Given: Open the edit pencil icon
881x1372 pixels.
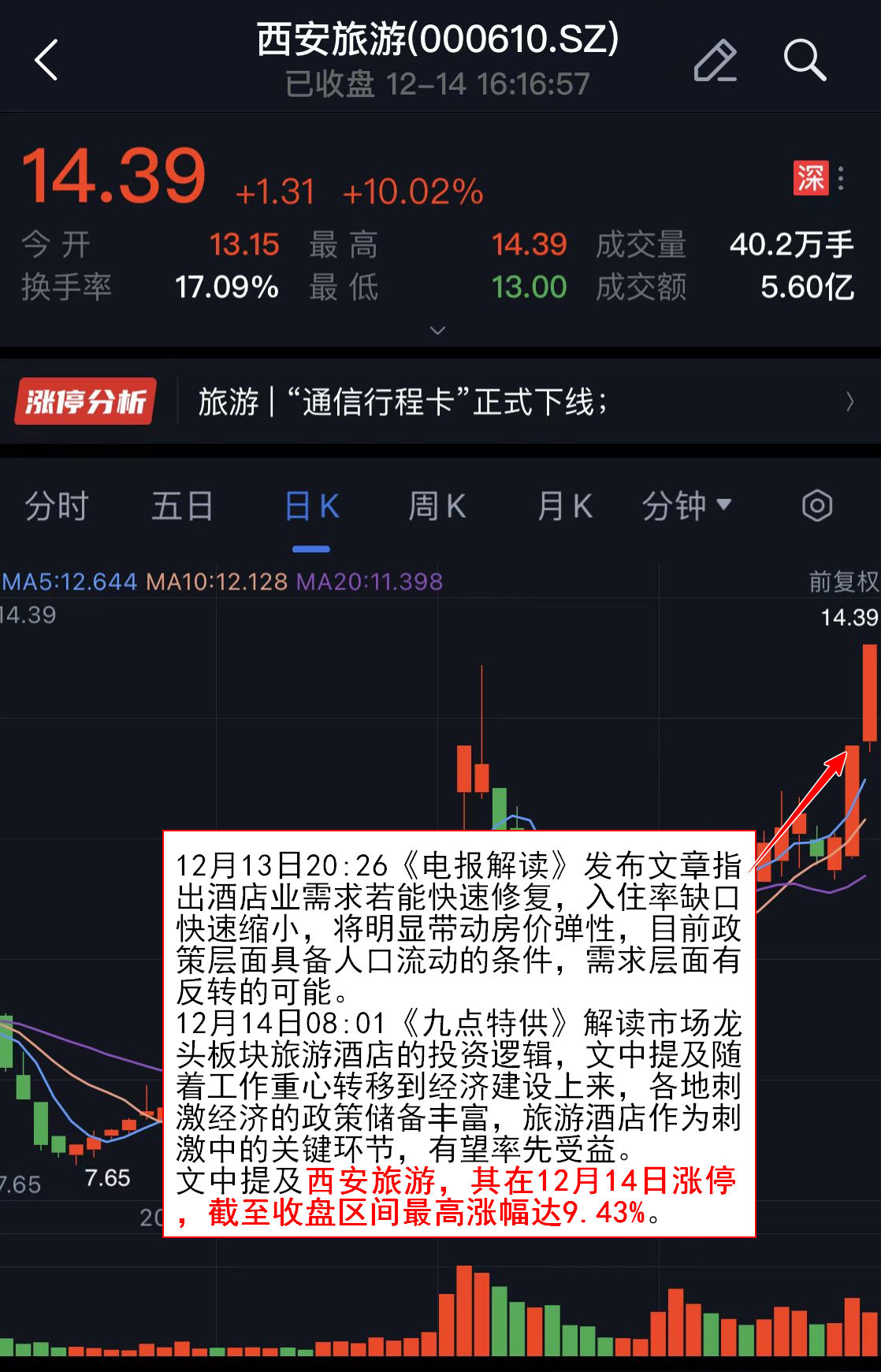Looking at the screenshot, I should point(715,60).
